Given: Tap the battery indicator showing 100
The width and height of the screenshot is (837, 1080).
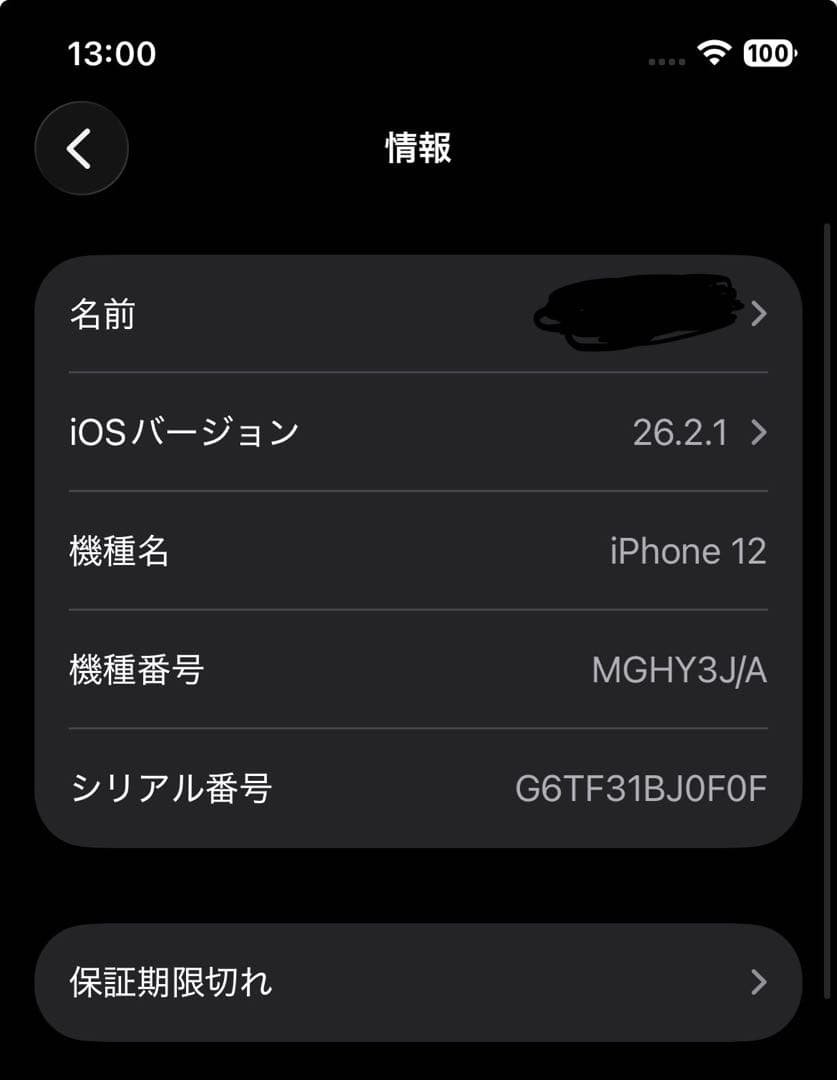Looking at the screenshot, I should coord(766,52).
